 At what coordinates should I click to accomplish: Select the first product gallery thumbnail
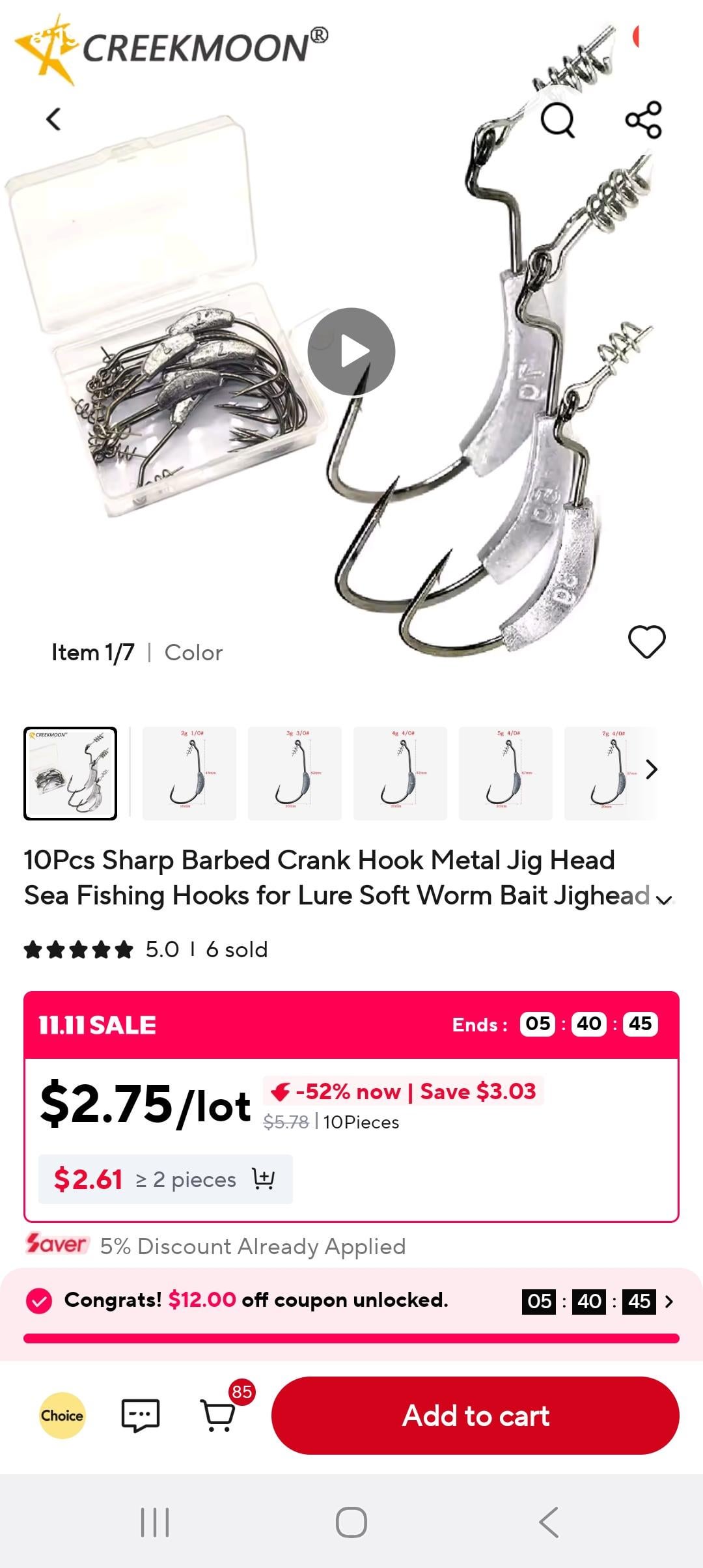tap(70, 773)
